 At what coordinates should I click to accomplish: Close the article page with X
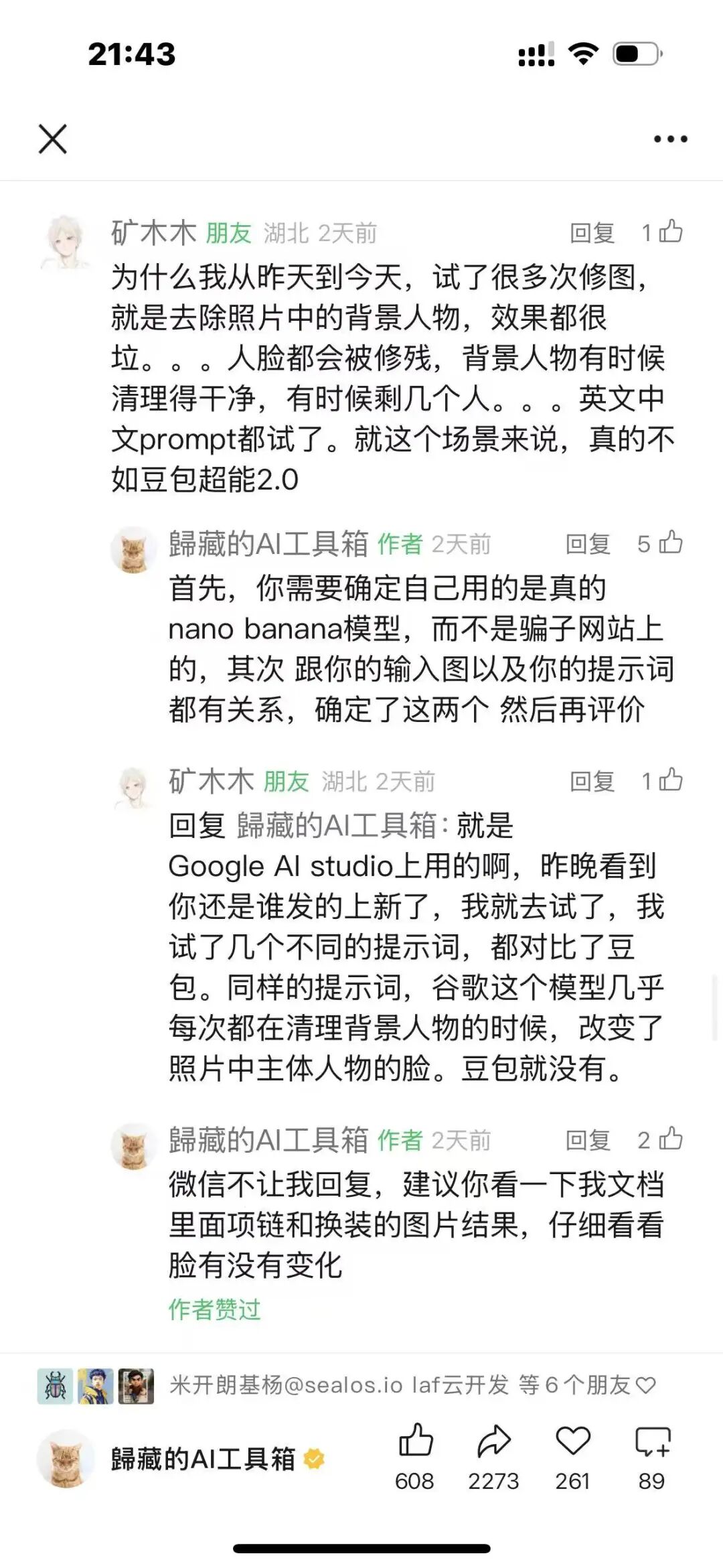coord(53,139)
